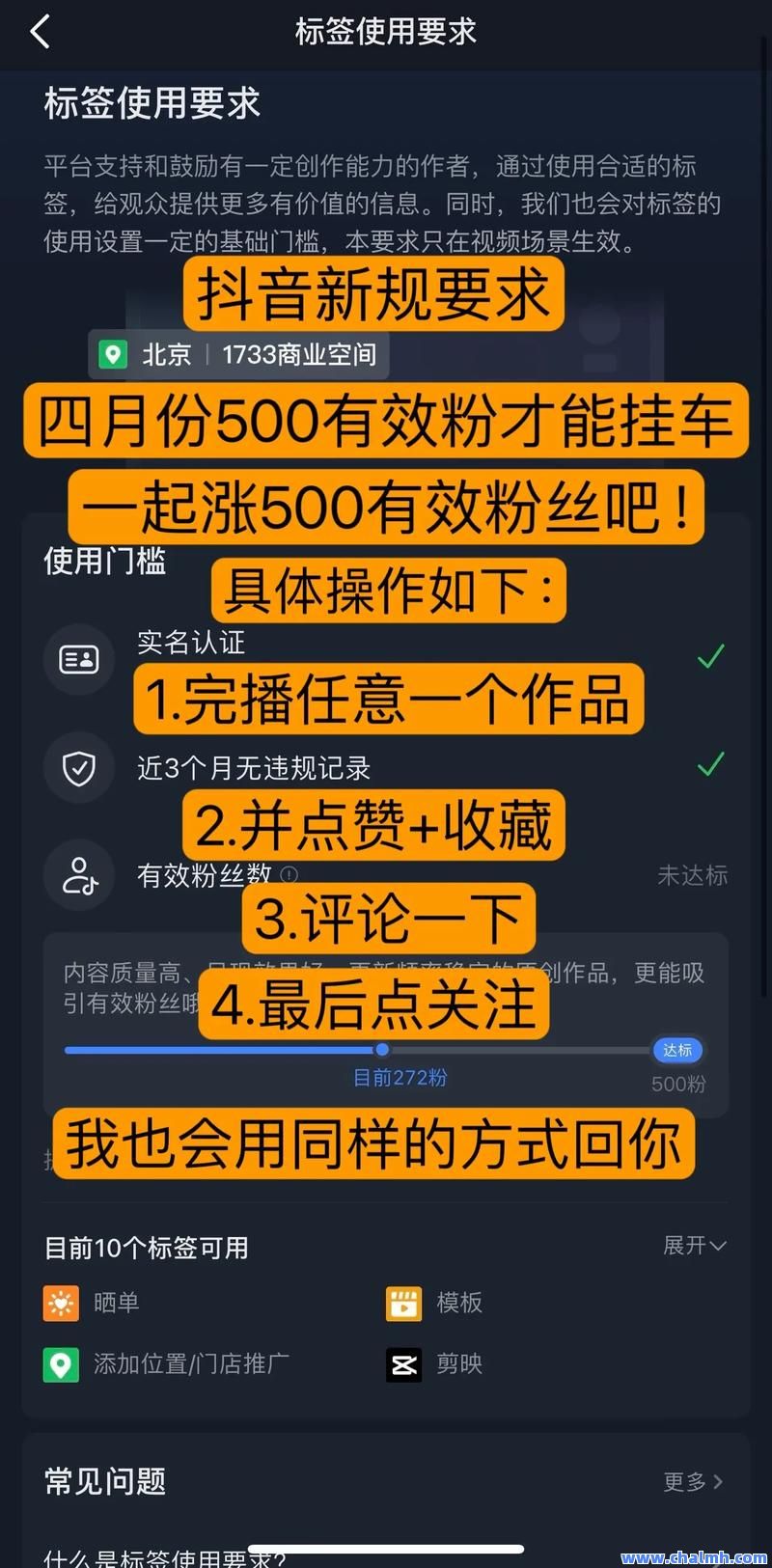Select the 晒单 tag icon

click(61, 1303)
